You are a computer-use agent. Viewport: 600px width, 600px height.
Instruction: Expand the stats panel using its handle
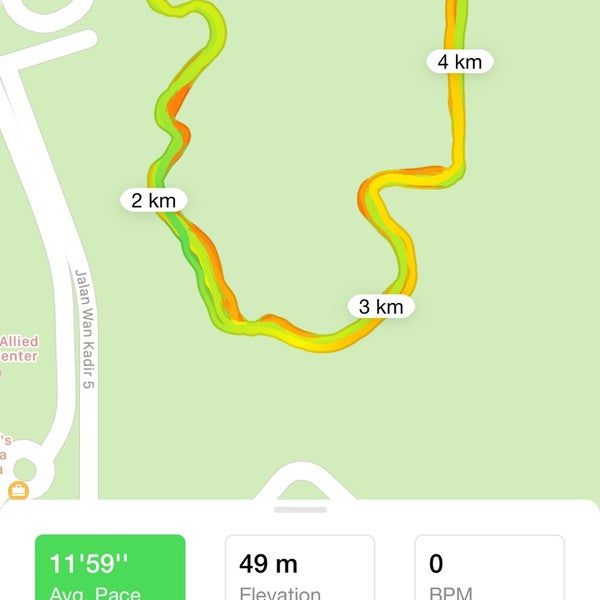pos(300,509)
